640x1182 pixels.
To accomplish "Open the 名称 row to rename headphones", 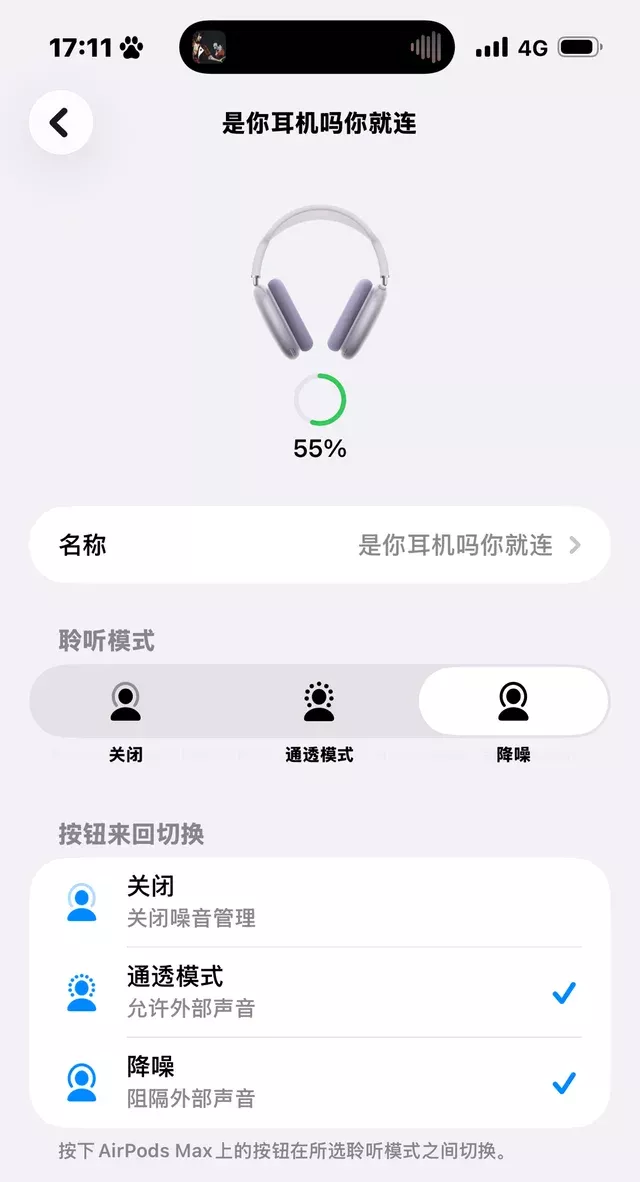I will click(320, 545).
